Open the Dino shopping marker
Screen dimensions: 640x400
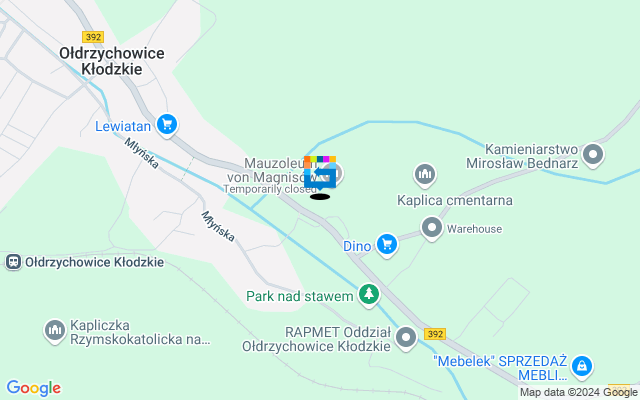click(387, 244)
